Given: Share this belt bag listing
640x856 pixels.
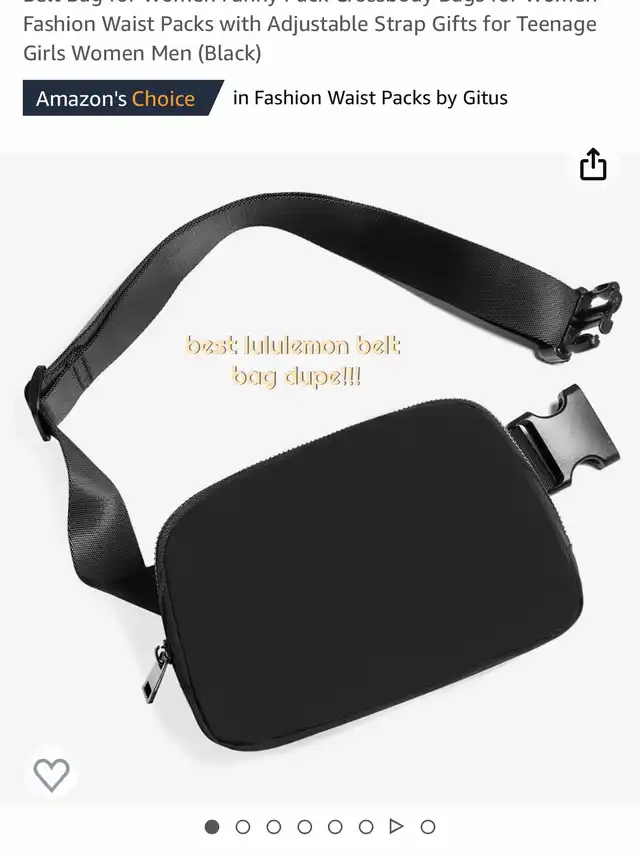Looking at the screenshot, I should pos(593,165).
